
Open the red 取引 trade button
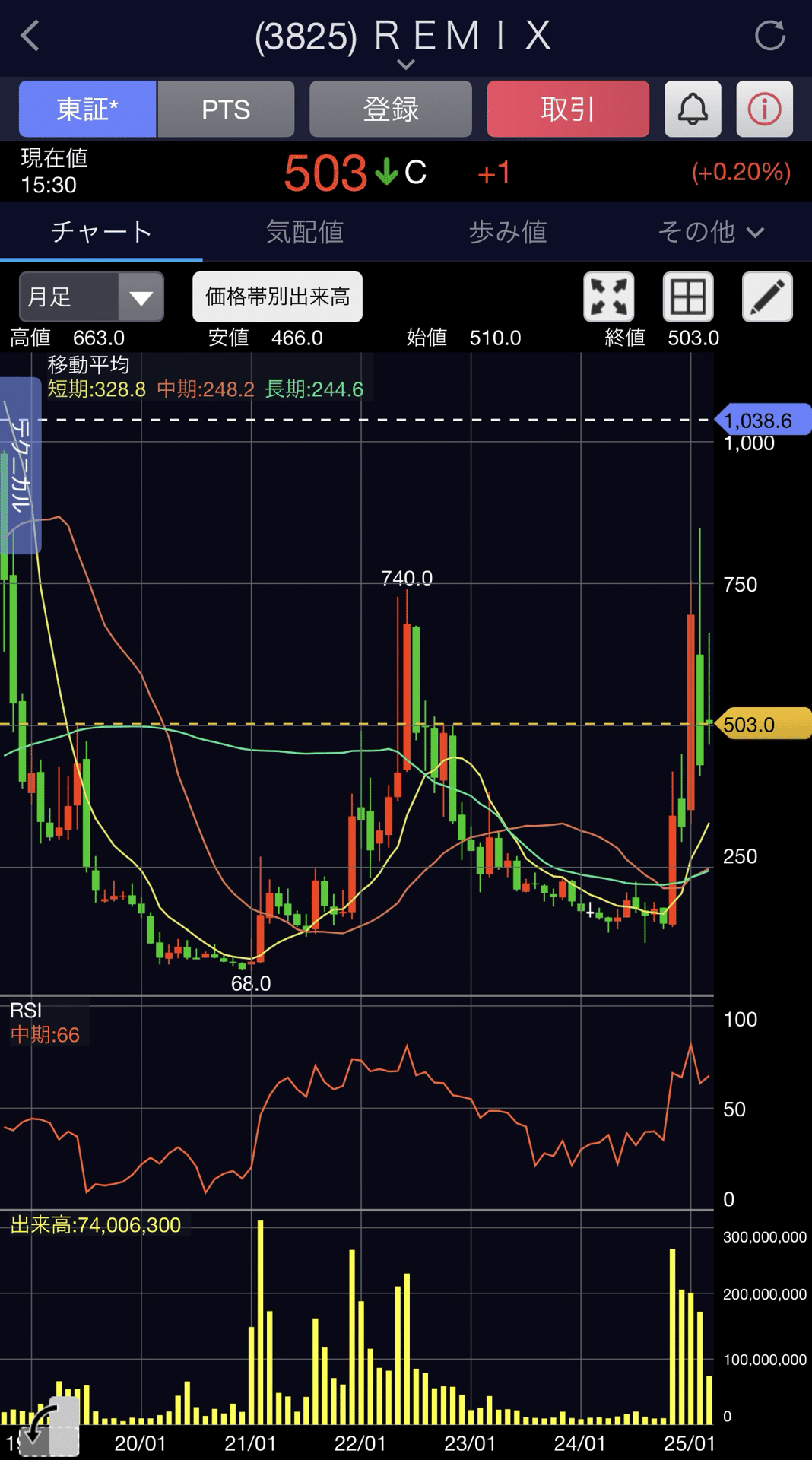pyautogui.click(x=568, y=109)
